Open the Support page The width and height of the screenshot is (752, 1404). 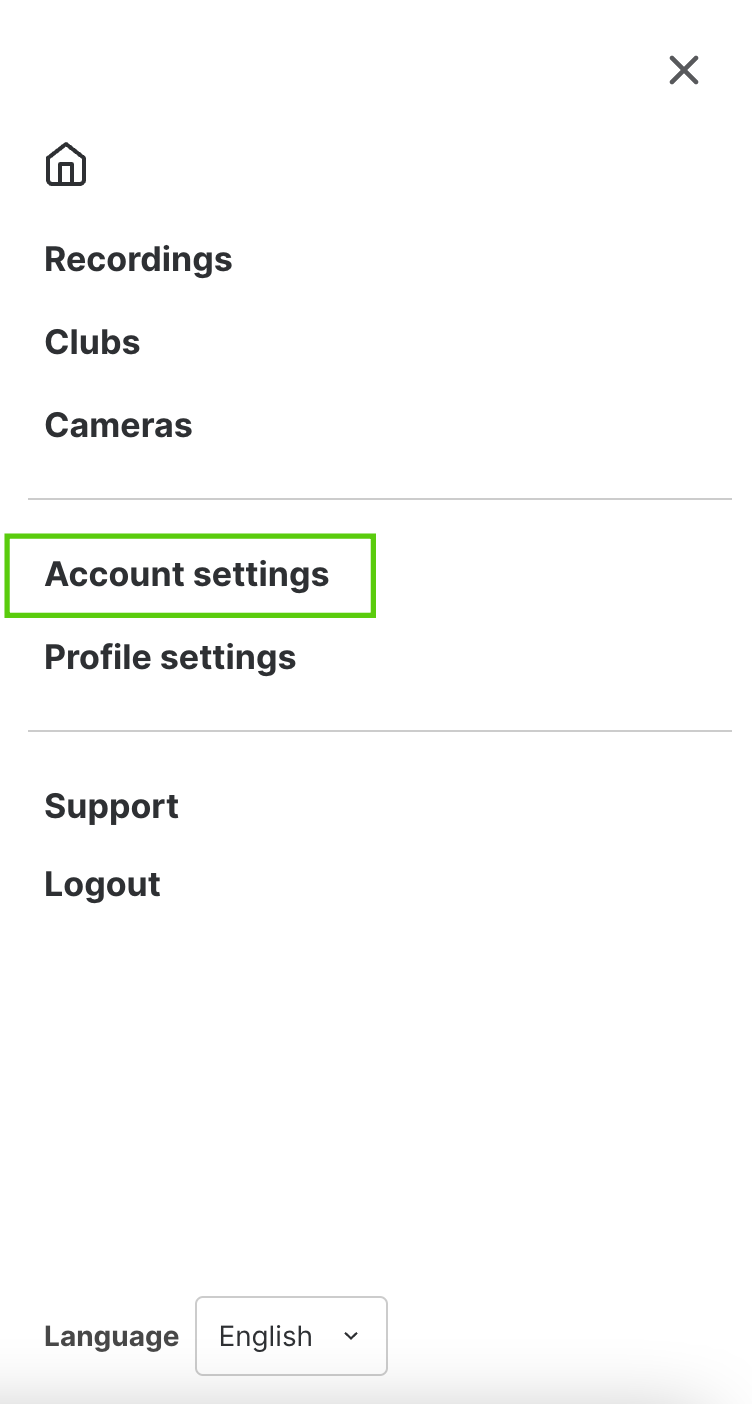(111, 807)
